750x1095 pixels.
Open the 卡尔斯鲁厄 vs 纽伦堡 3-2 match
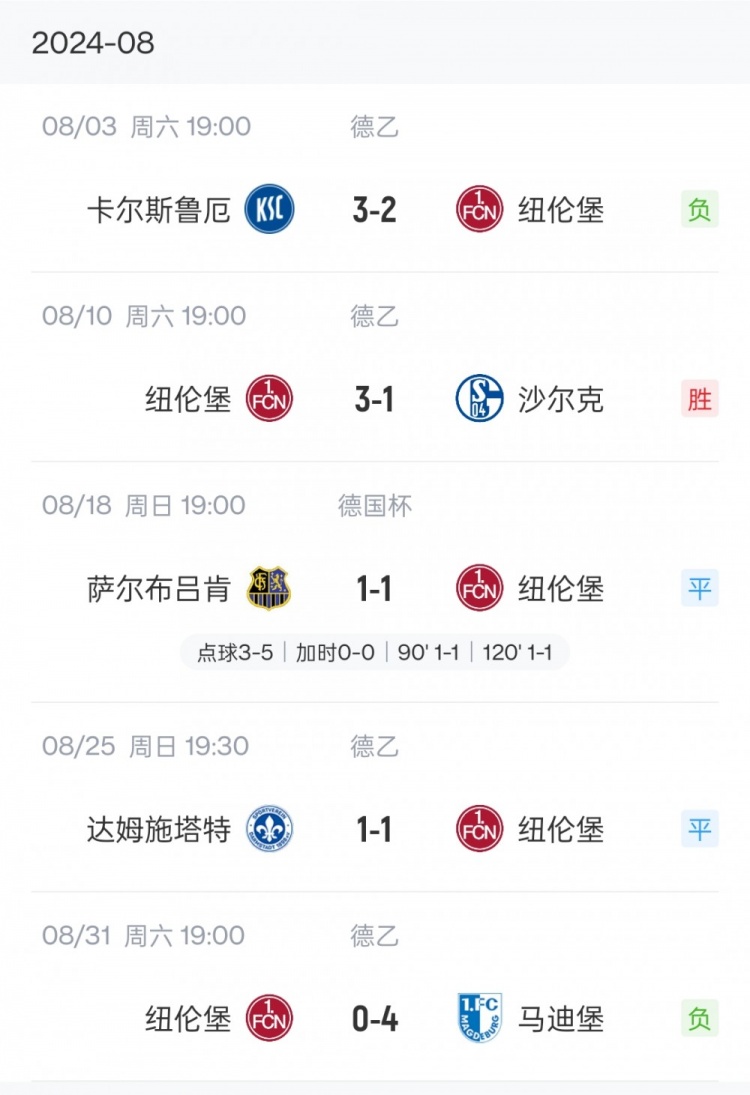click(x=374, y=210)
